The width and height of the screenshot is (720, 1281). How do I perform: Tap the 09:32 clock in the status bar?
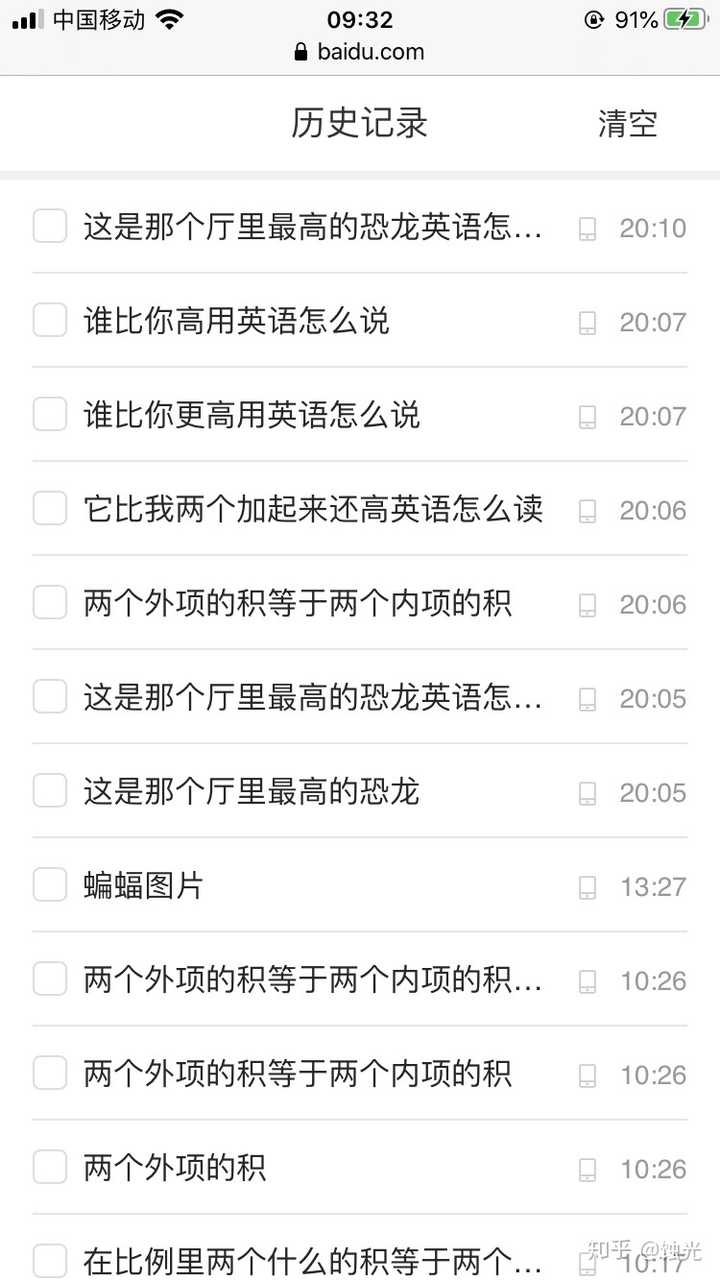(x=360, y=18)
